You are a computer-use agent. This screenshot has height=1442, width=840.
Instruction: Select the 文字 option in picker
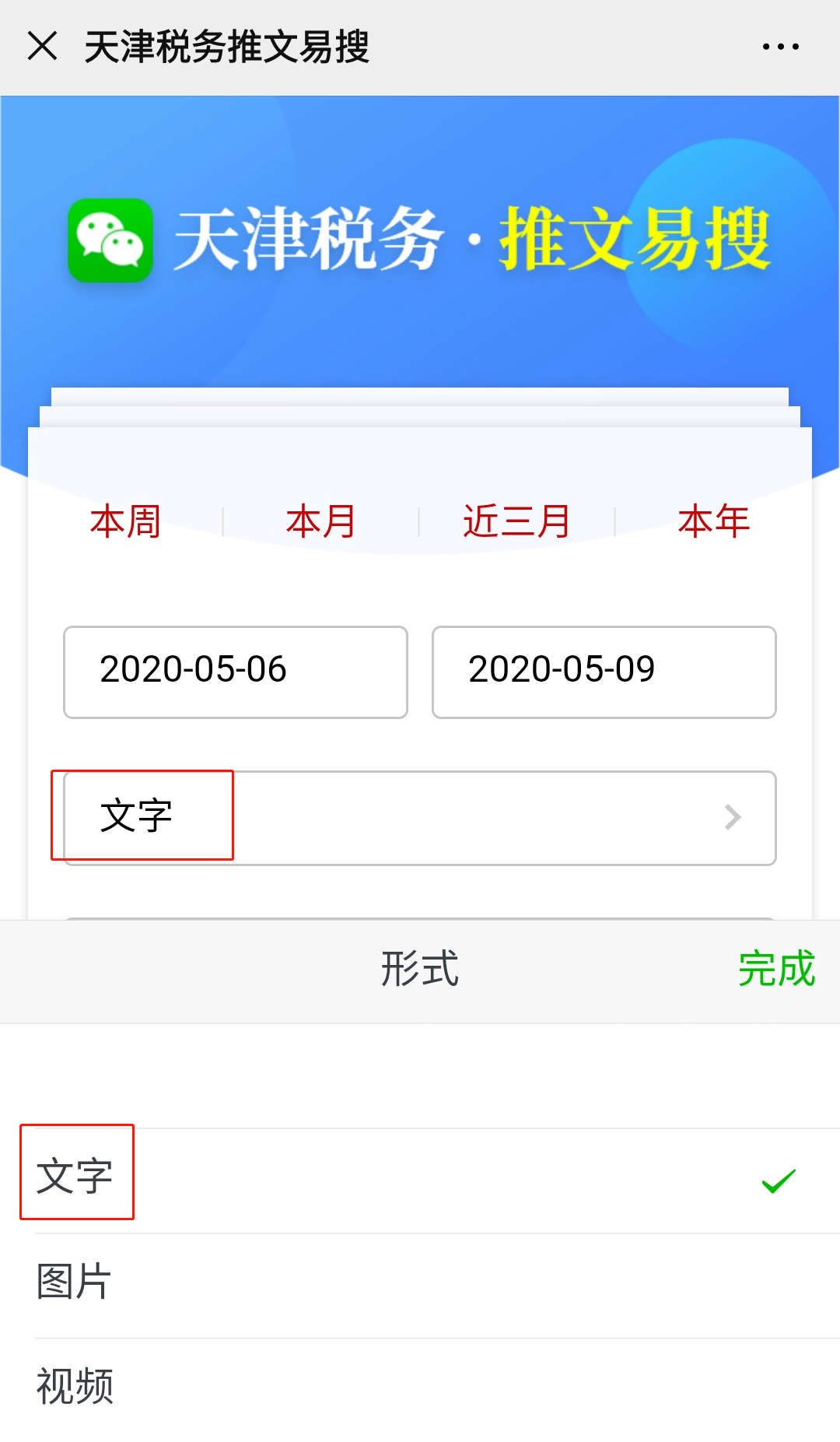click(420, 1181)
